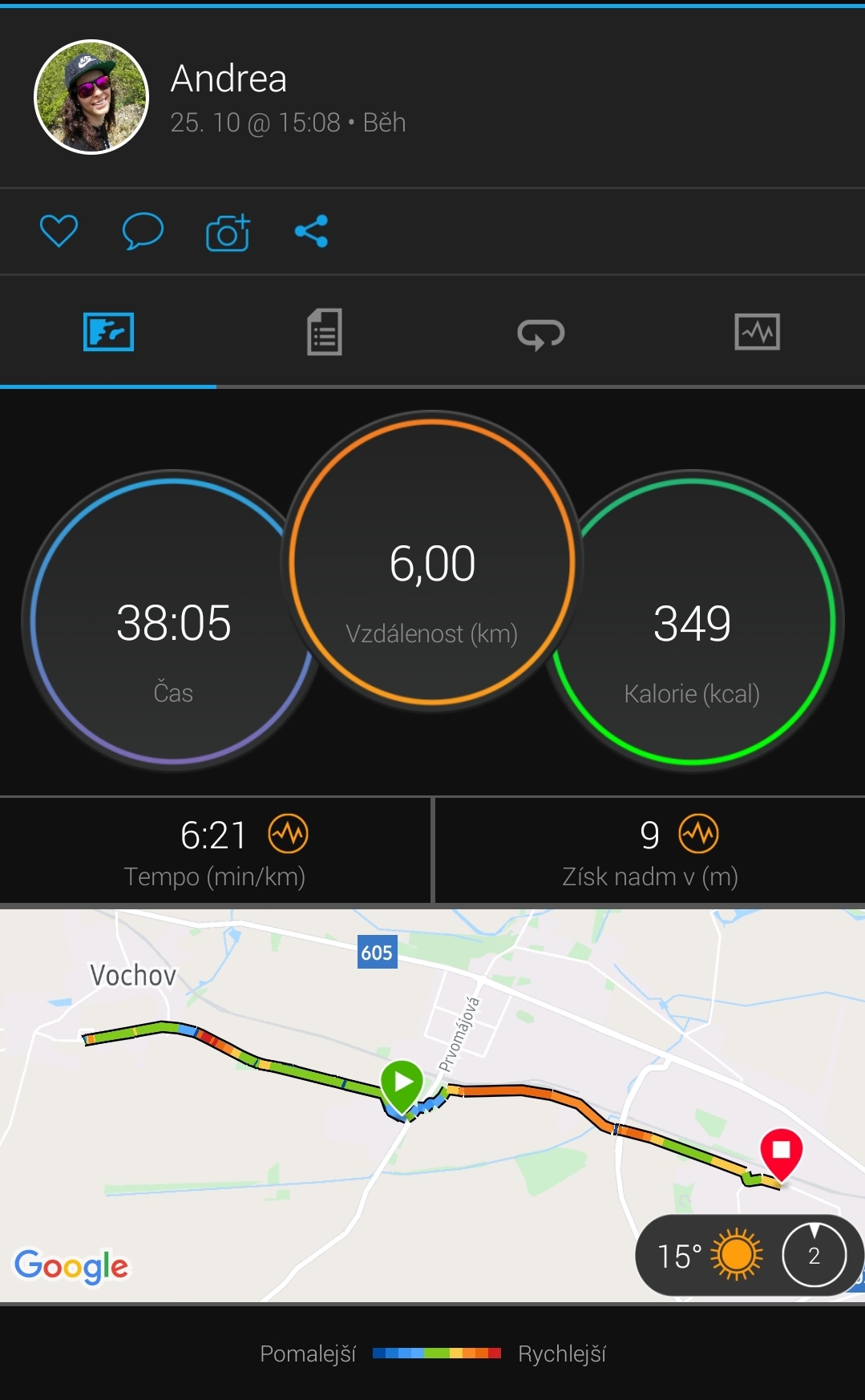Like this run activity
Image resolution: width=865 pixels, height=1400 pixels.
(59, 232)
